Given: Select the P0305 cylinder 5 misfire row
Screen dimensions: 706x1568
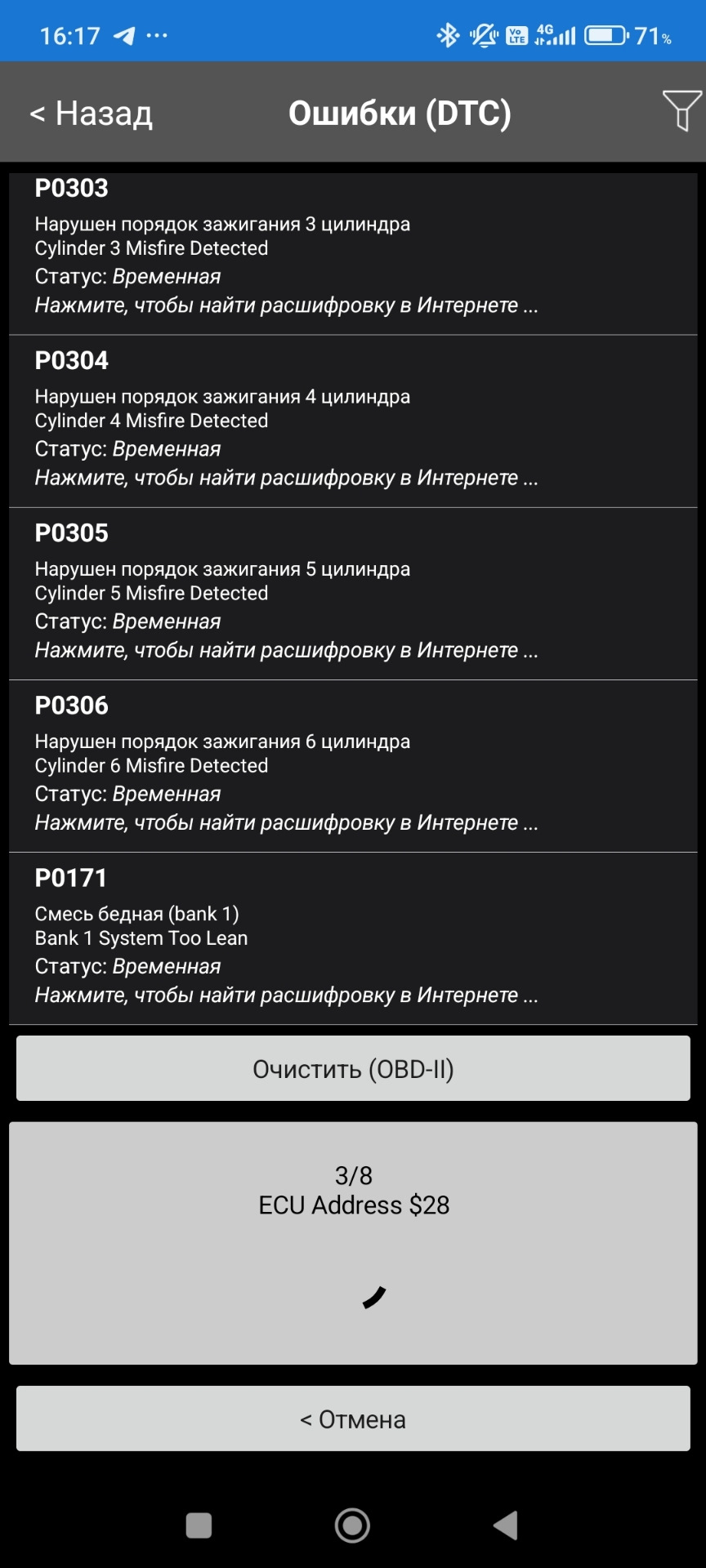Looking at the screenshot, I should tap(351, 593).
